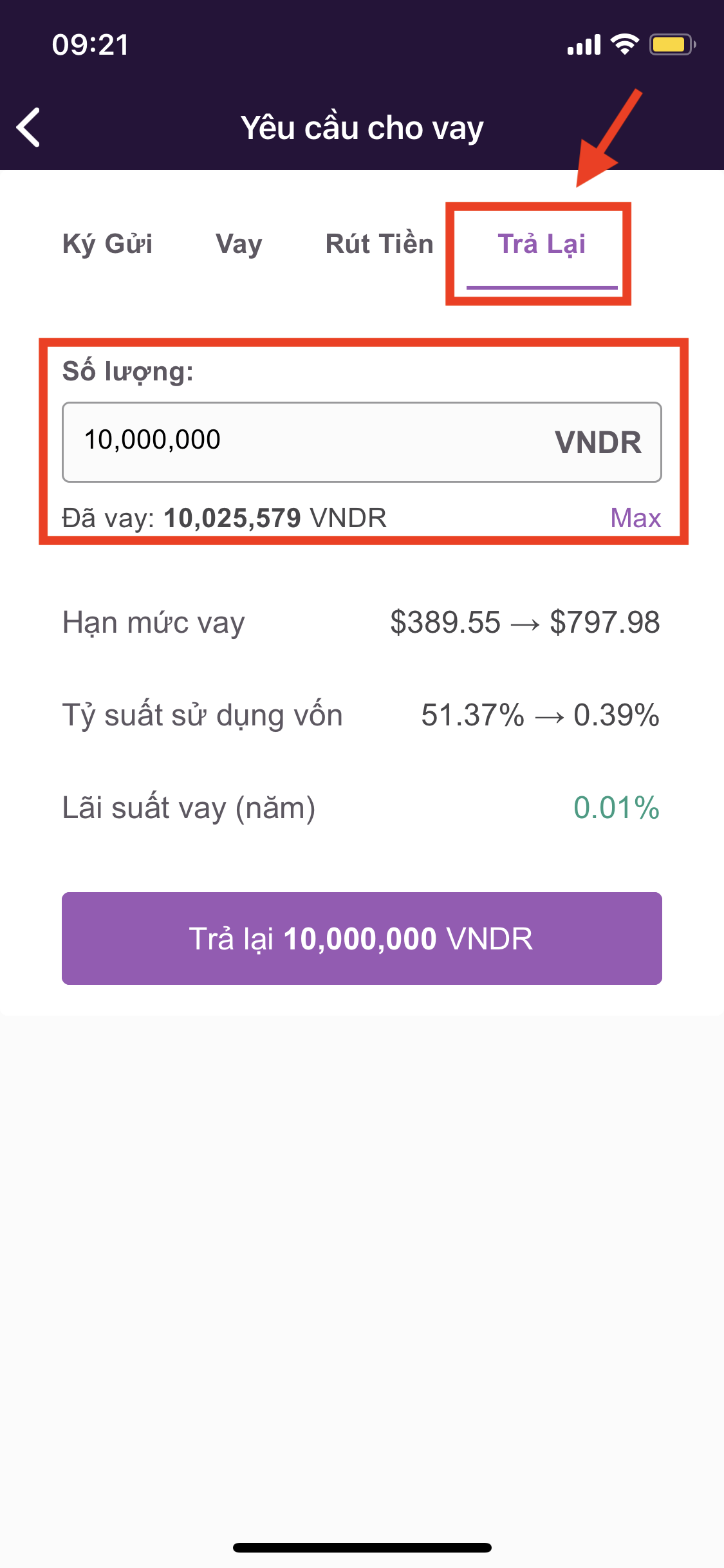The width and height of the screenshot is (724, 1568).
Task: Tap the Yêu cầu cho vay title
Action: 362,127
